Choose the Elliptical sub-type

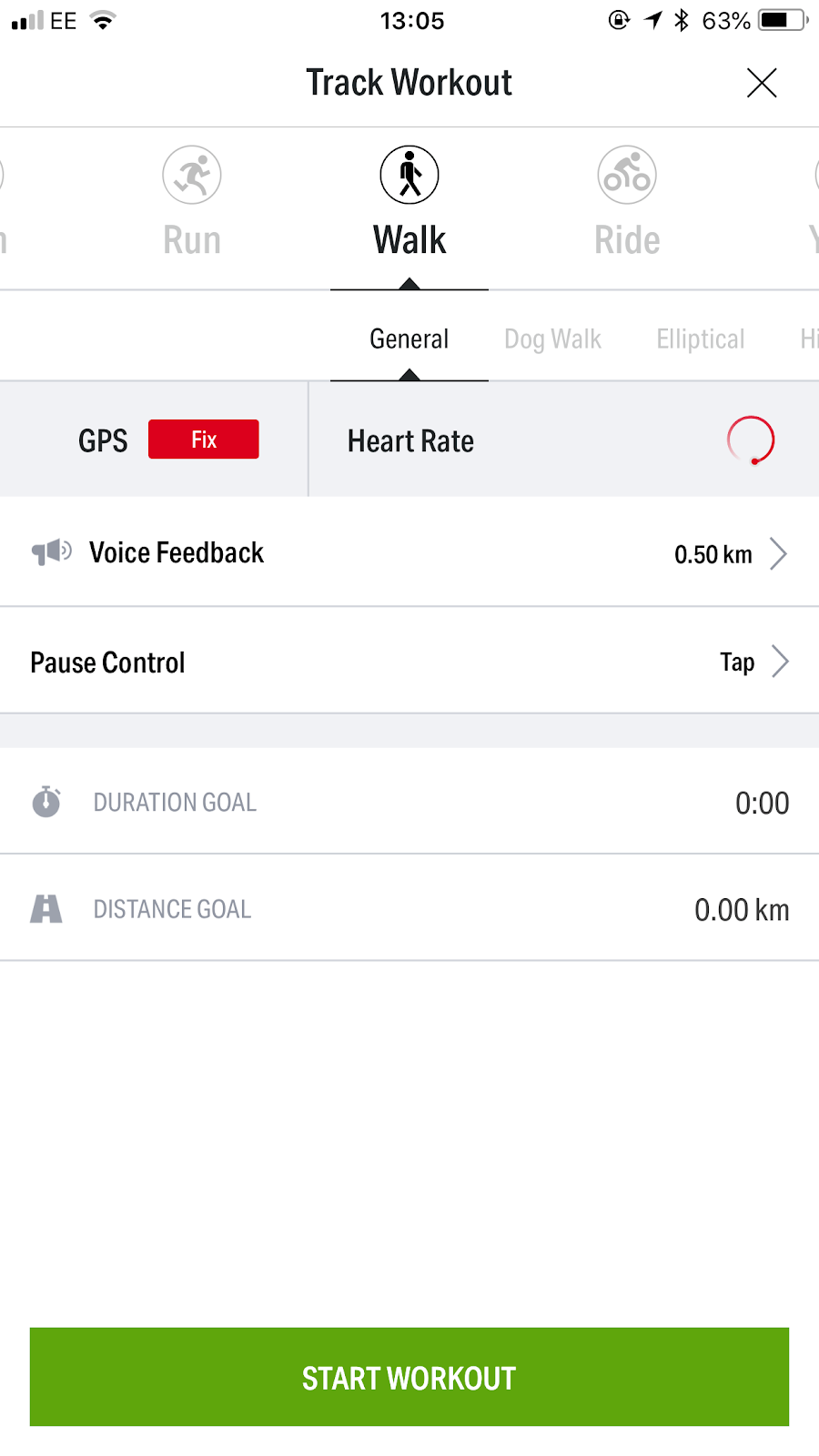pos(700,339)
